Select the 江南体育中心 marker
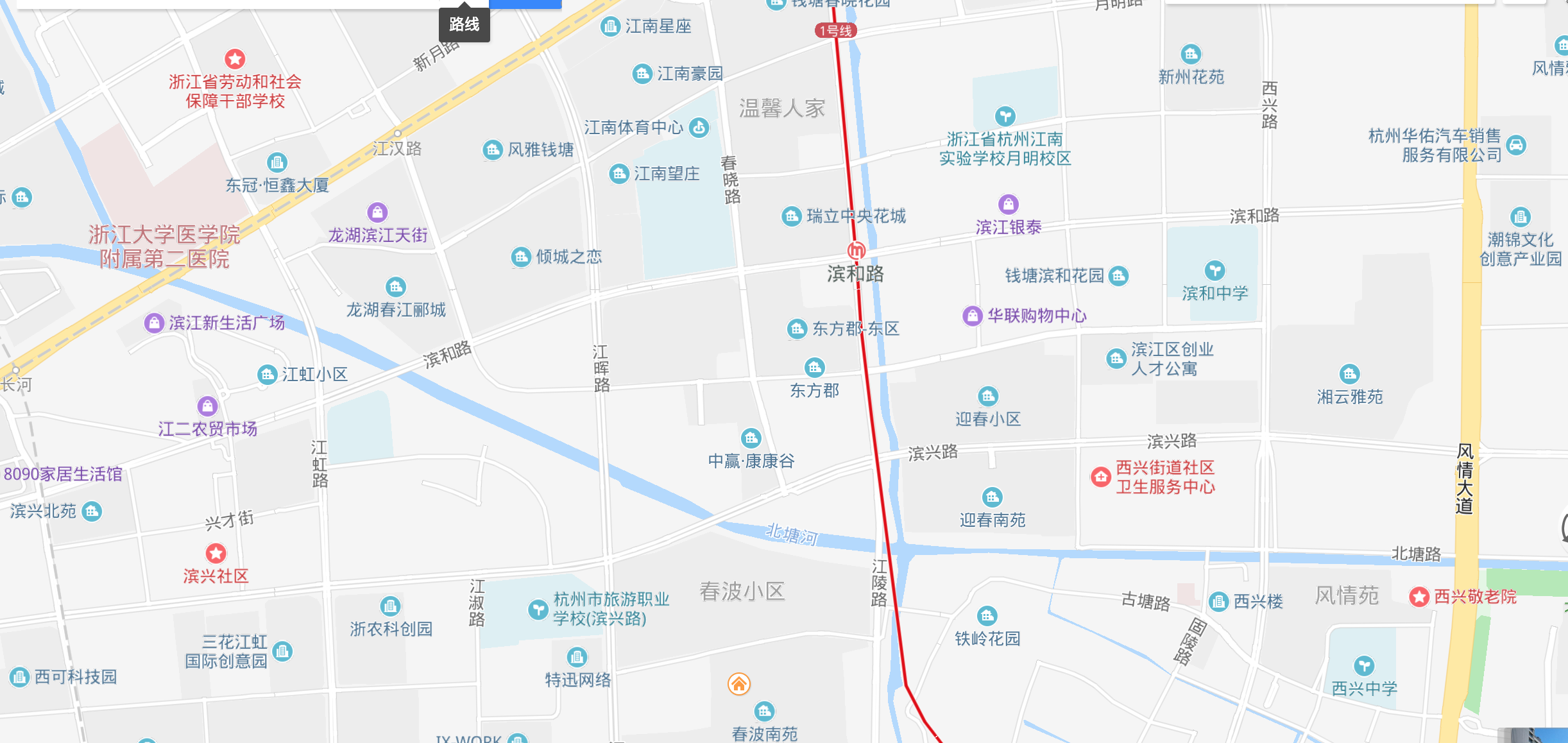The image size is (1568, 743). coord(699,128)
